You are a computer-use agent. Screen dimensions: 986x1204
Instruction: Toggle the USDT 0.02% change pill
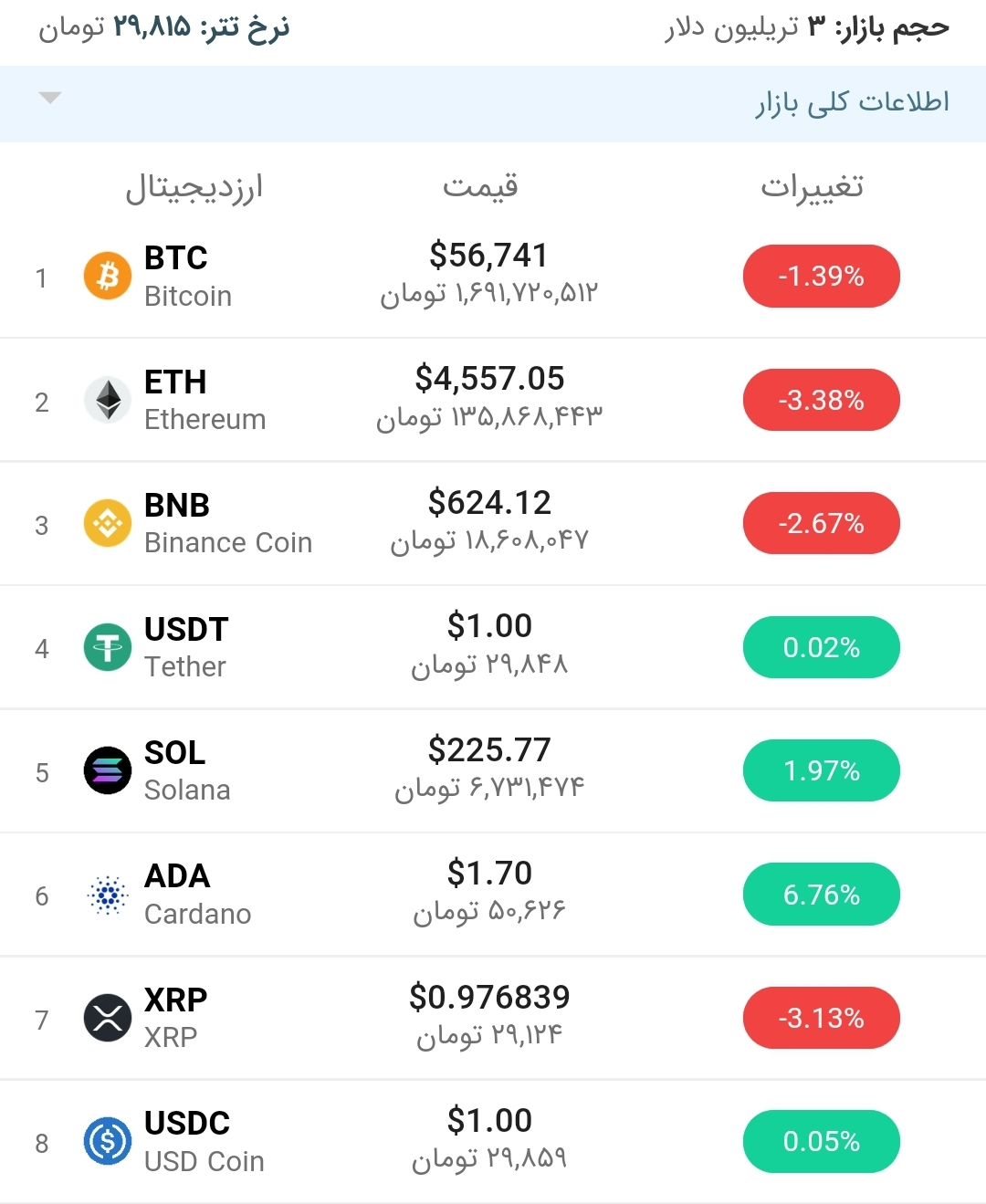pos(821,646)
